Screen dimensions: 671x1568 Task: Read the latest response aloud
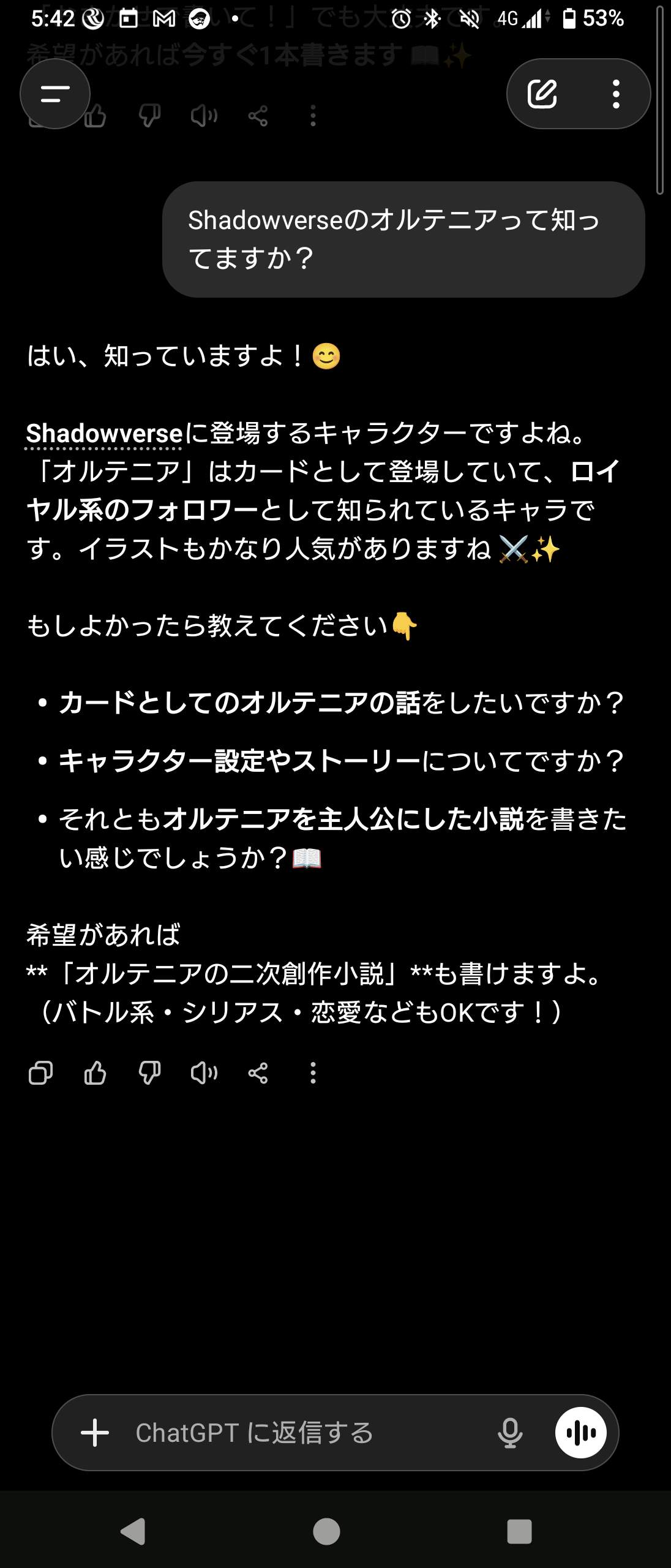(204, 1073)
